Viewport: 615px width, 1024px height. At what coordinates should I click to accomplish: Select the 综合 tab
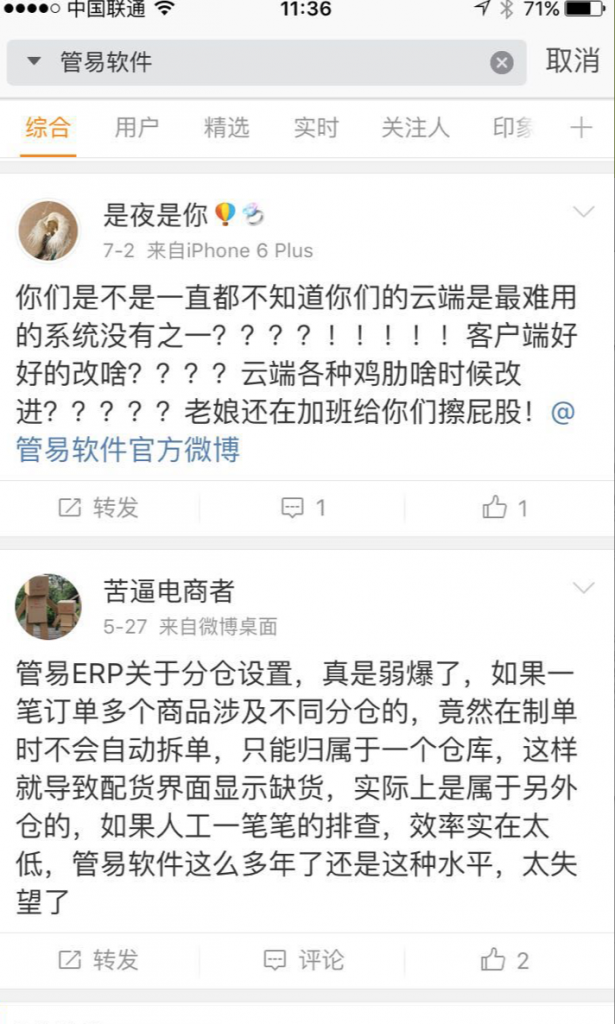click(48, 128)
